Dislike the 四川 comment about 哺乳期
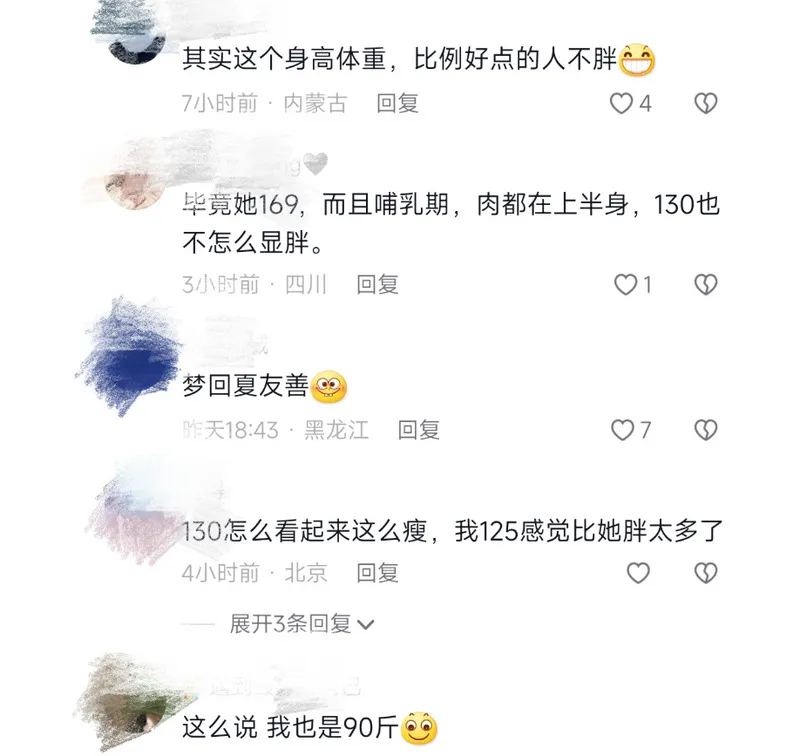The width and height of the screenshot is (800, 756). pyautogui.click(x=706, y=285)
